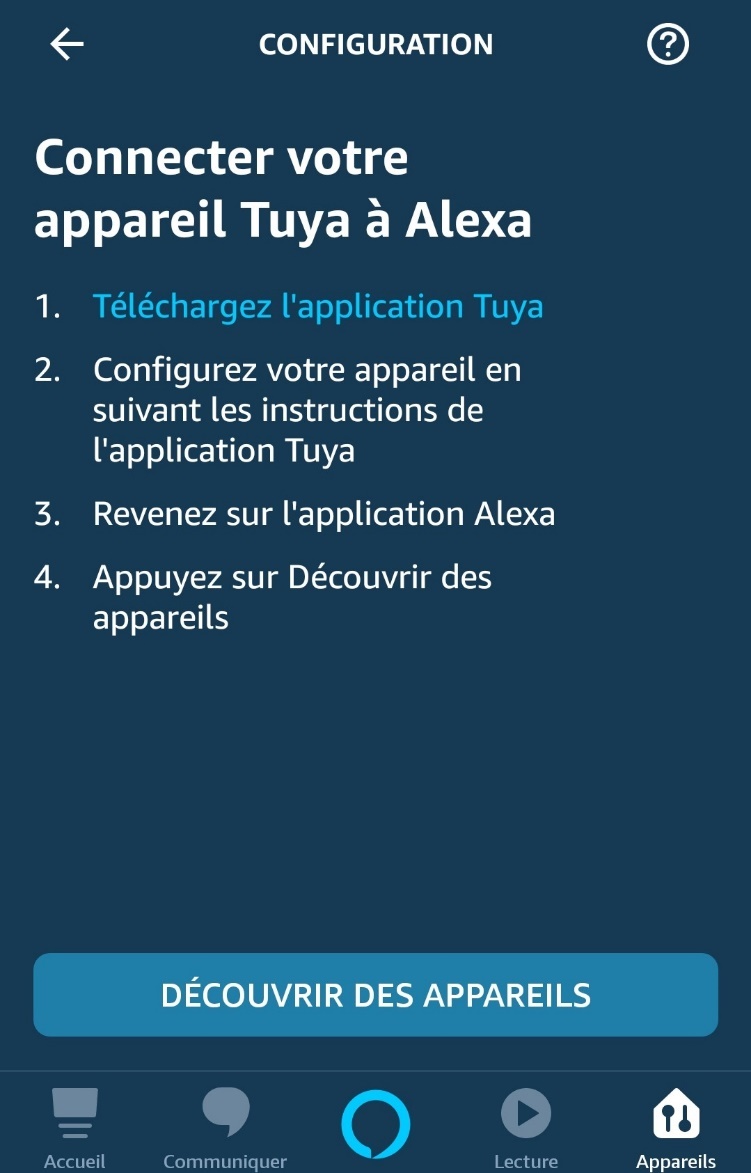
Task: Go back with the arrow icon
Action: coord(67,44)
